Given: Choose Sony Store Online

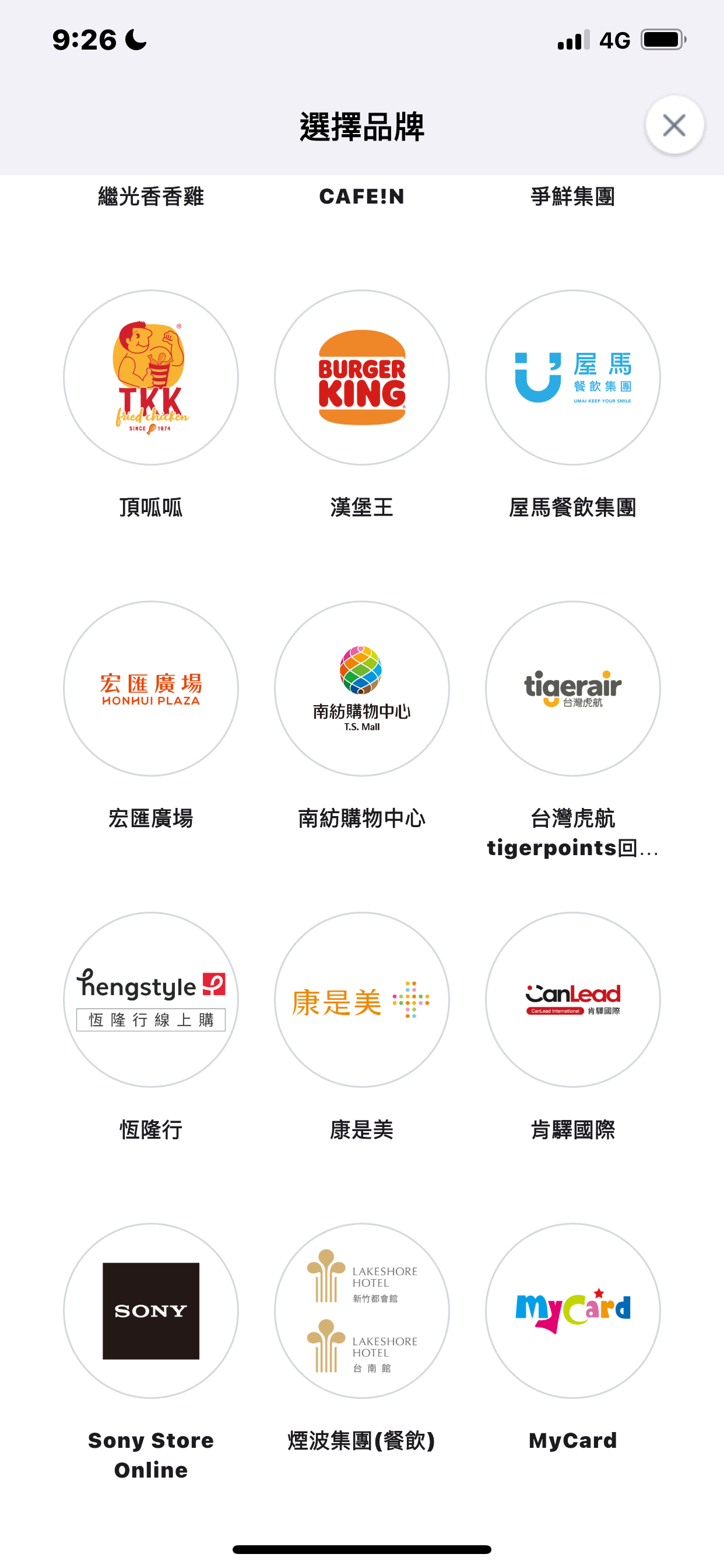Looking at the screenshot, I should click(151, 1311).
